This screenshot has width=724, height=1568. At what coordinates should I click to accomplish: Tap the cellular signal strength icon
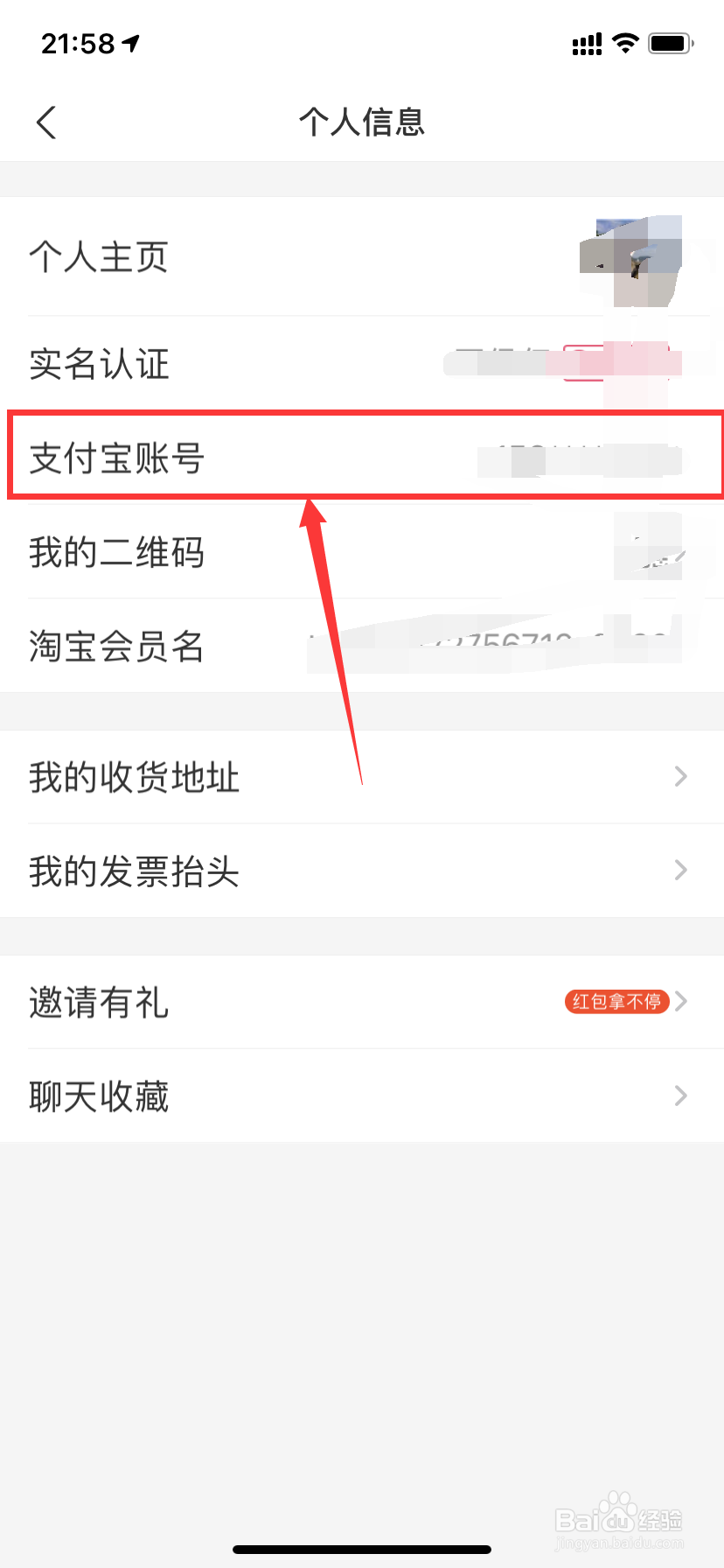point(586,42)
